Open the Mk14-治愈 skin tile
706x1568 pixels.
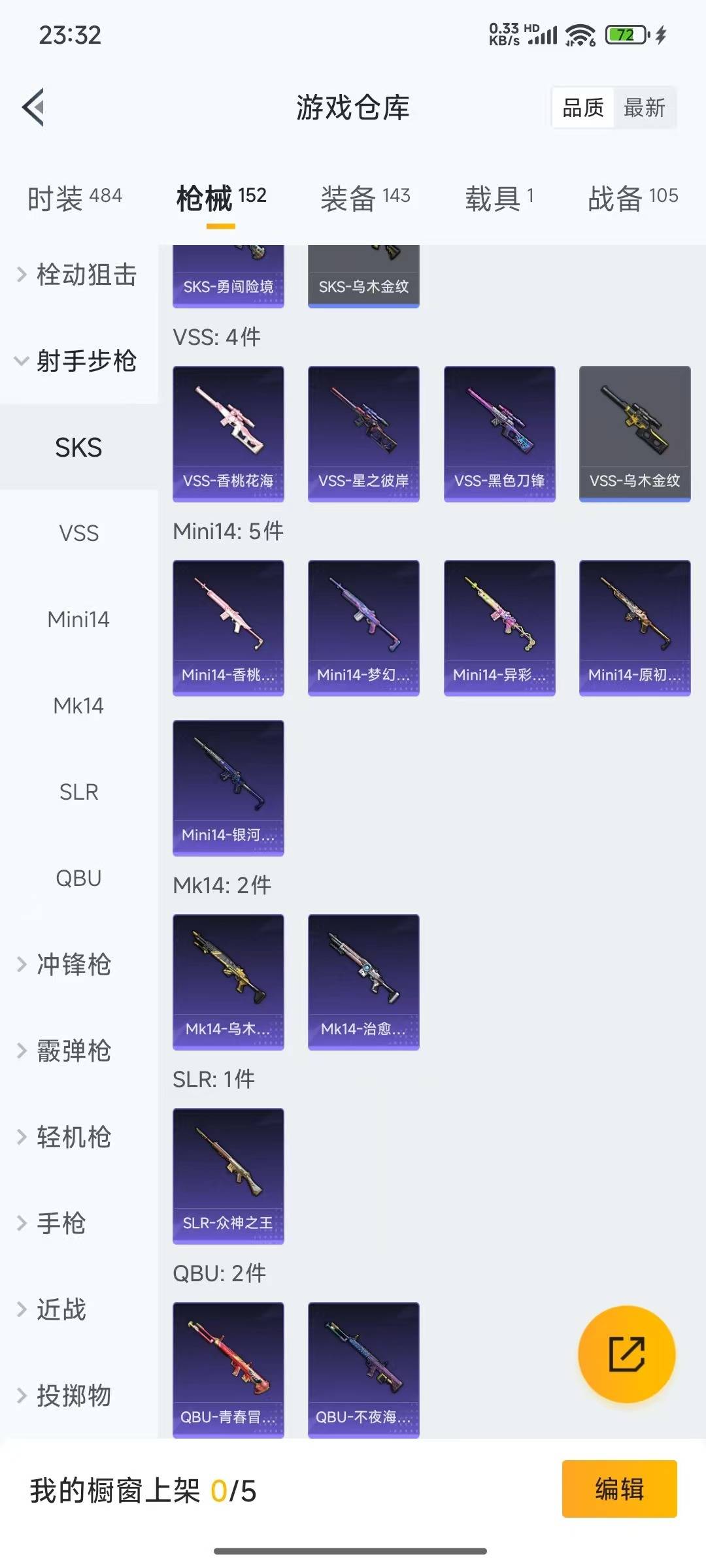point(363,982)
